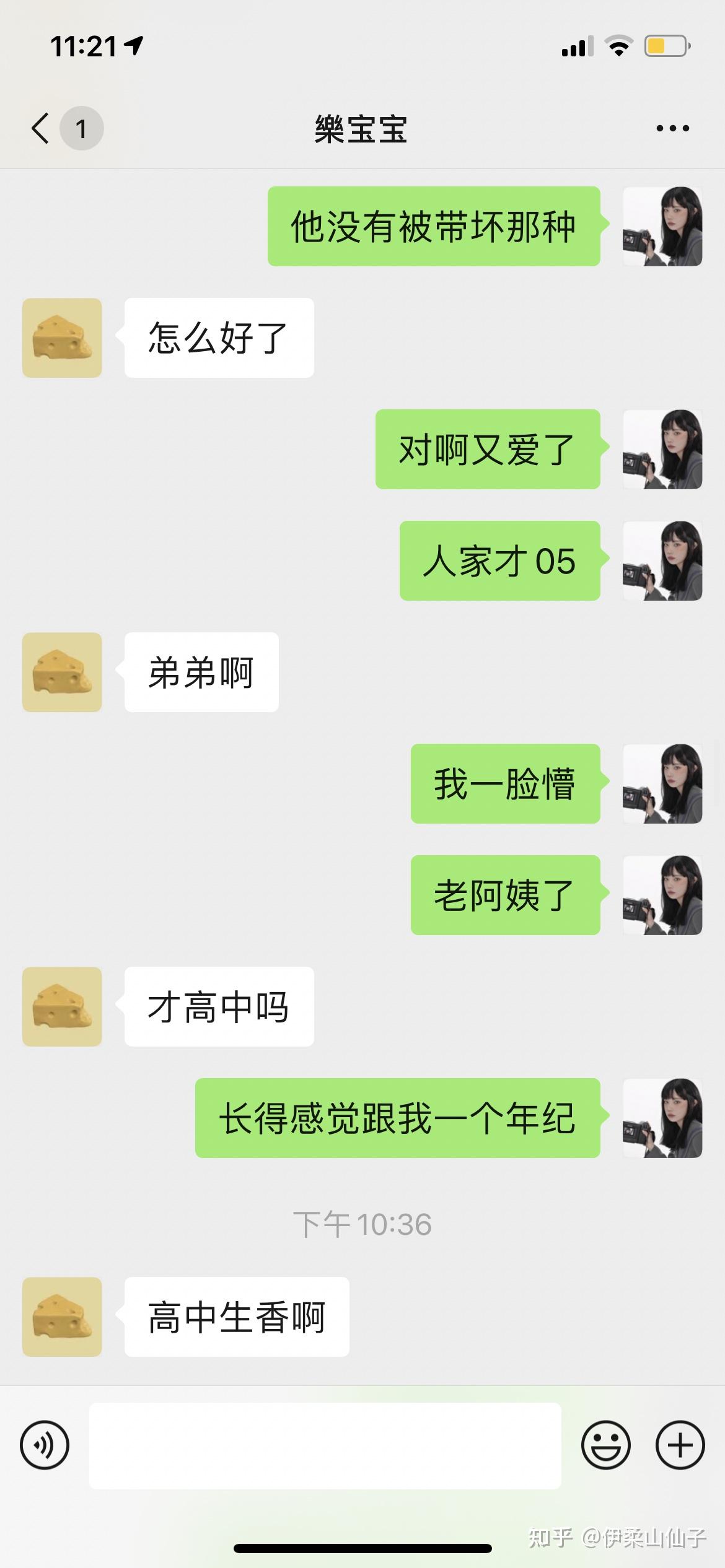The width and height of the screenshot is (725, 1568).
Task: Open the emoji sticker panel
Action: (606, 1445)
